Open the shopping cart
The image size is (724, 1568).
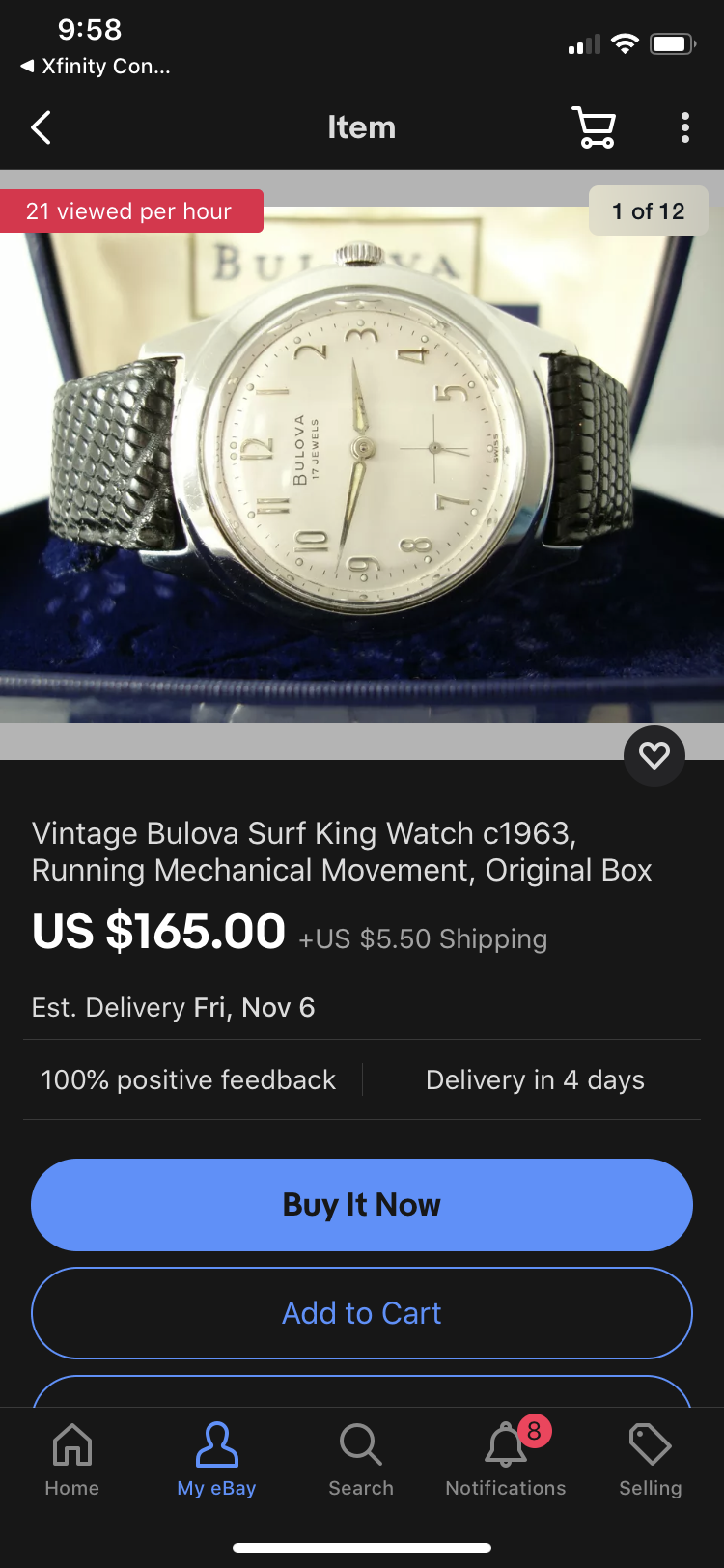pyautogui.click(x=594, y=127)
